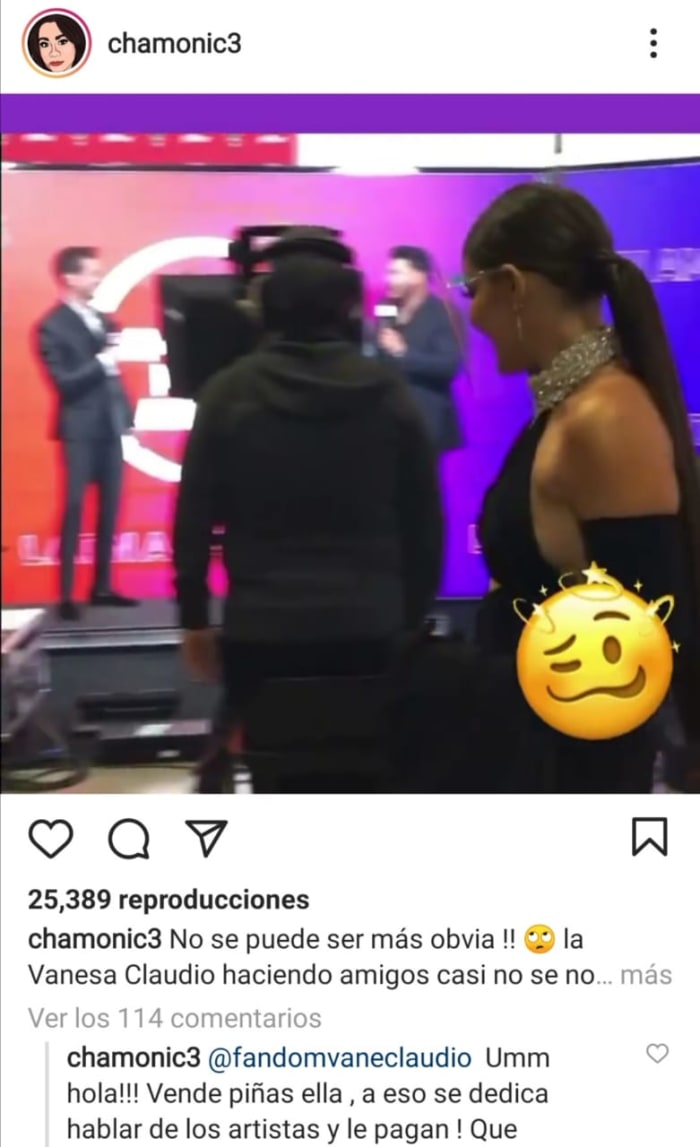Screen dimensions: 700x1147
Task: Open chamonic3's profile picture
Action: click(x=57, y=43)
